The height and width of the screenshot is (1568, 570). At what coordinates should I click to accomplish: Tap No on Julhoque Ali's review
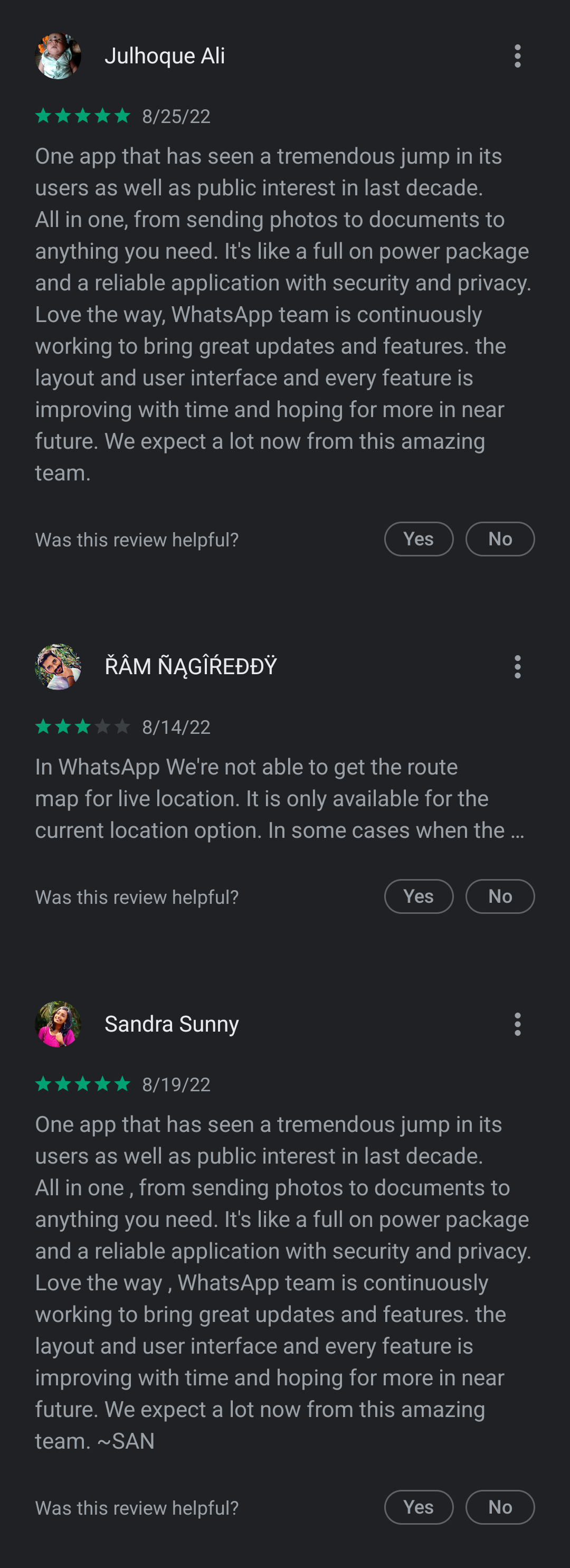point(499,539)
